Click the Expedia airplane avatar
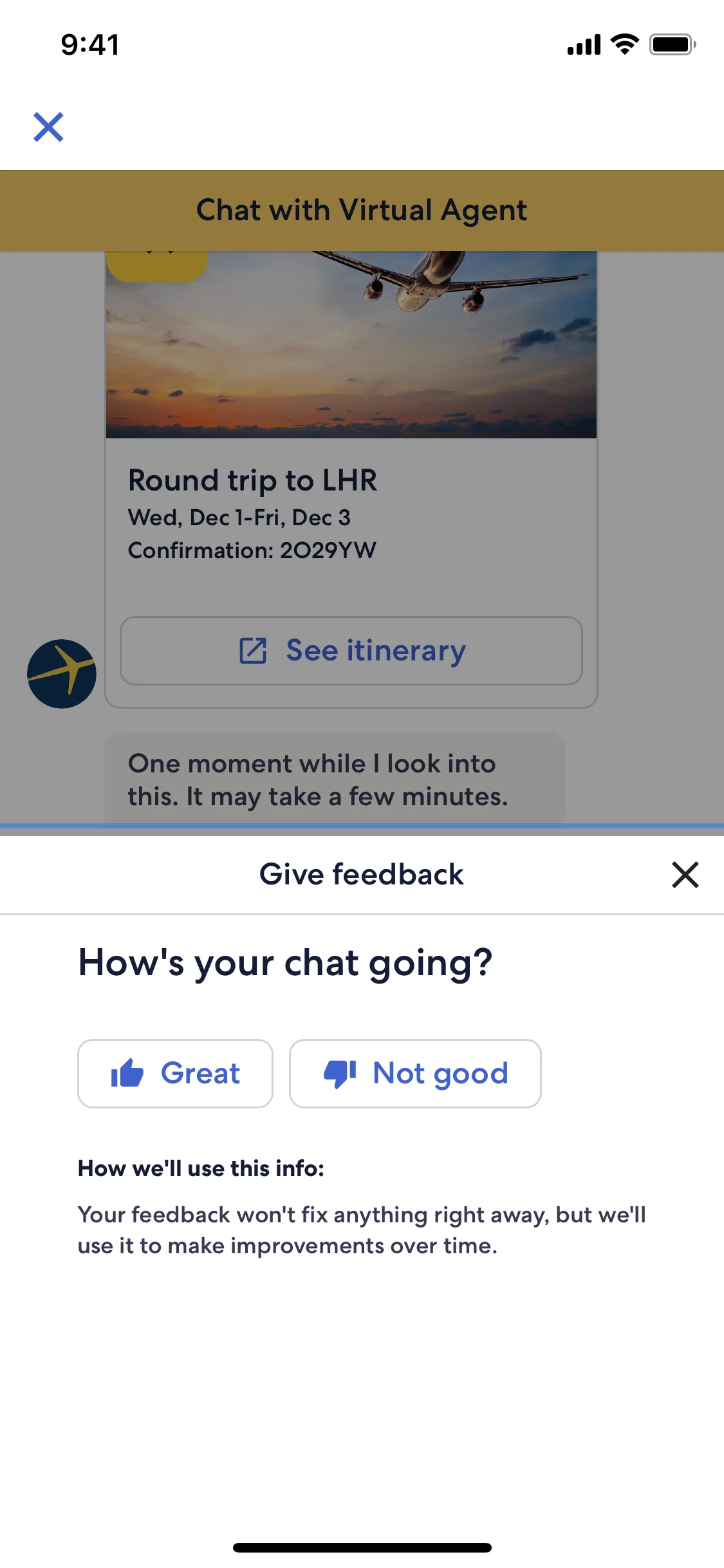 pos(62,674)
